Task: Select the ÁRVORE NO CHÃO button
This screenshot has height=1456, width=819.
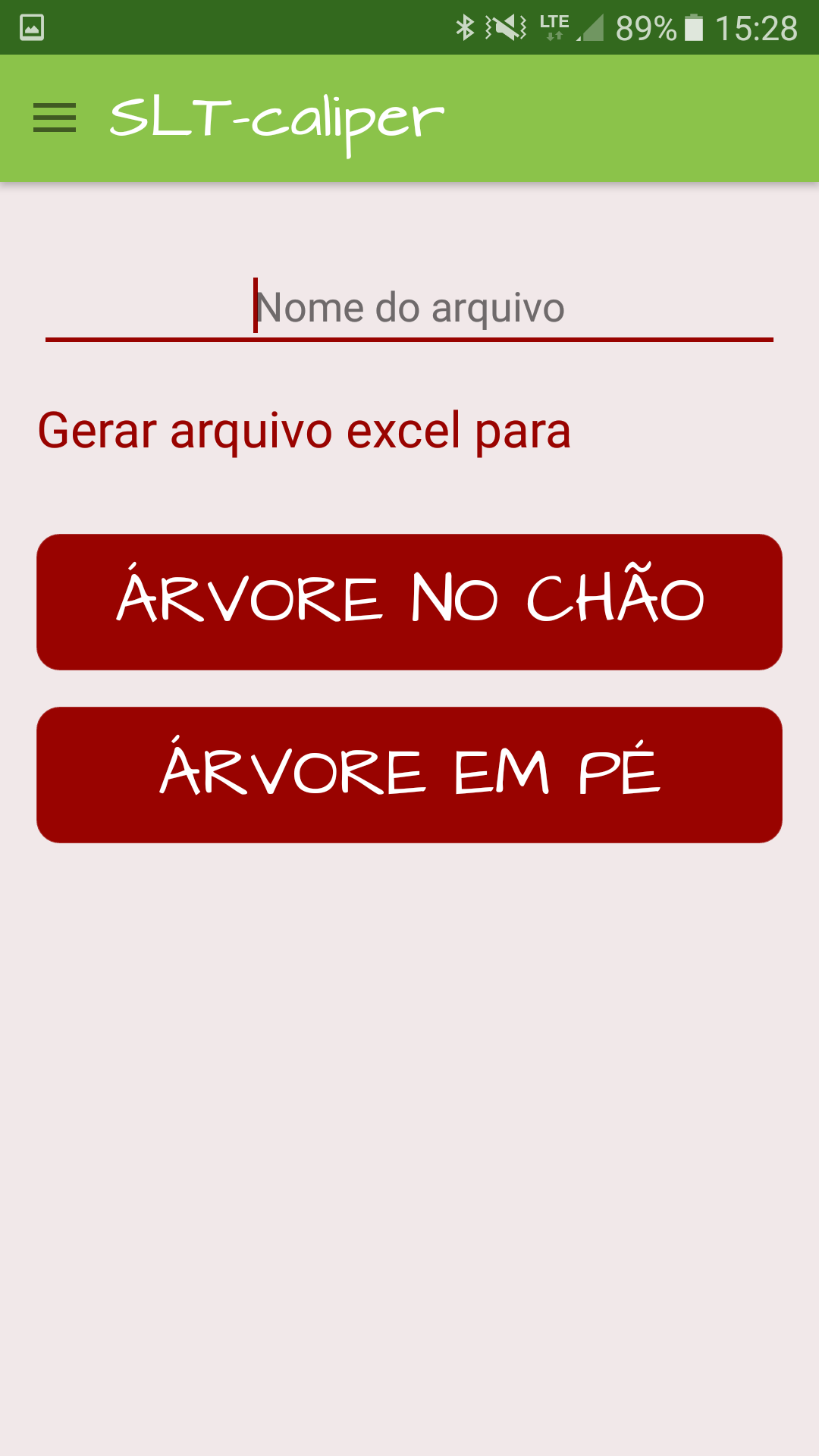Action: coord(409,602)
